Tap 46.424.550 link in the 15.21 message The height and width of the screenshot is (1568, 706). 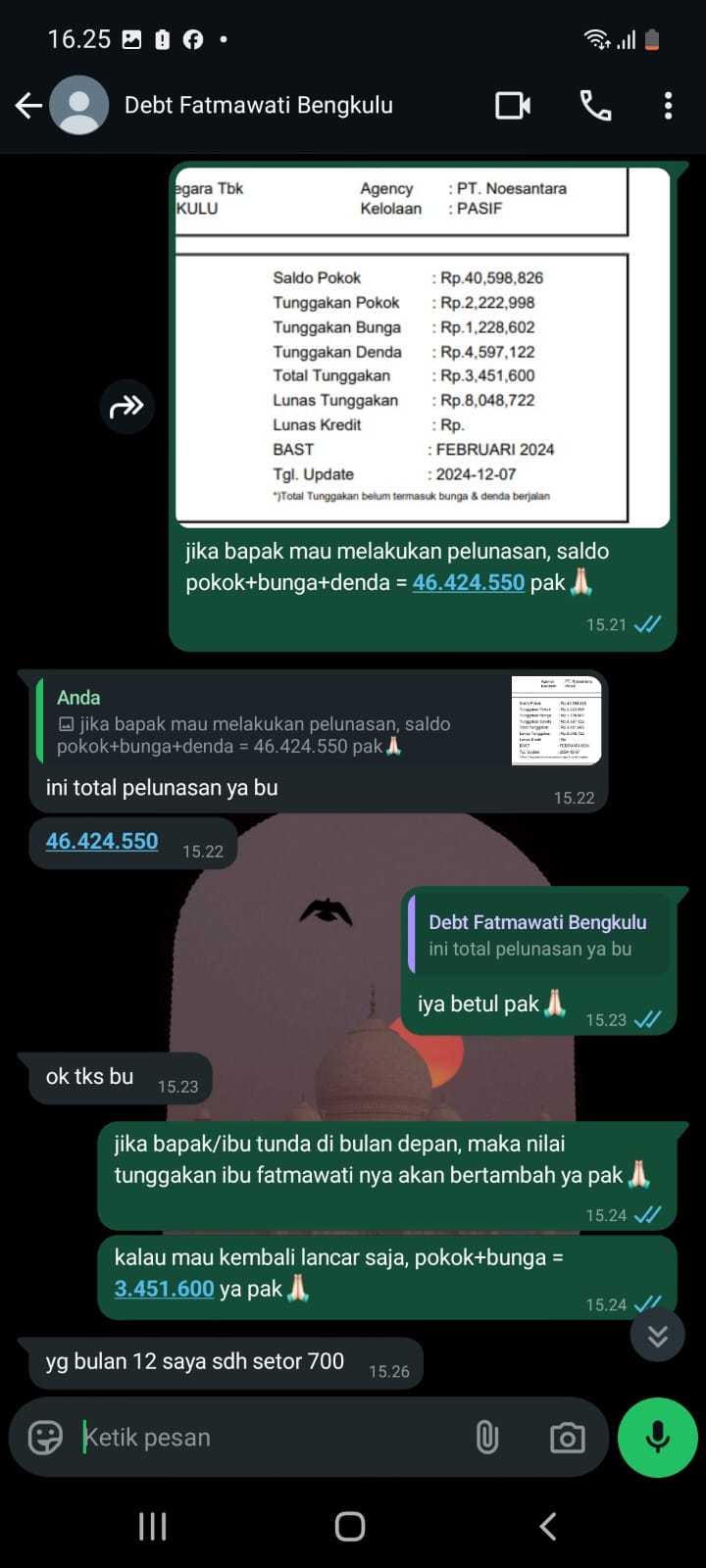click(x=469, y=582)
